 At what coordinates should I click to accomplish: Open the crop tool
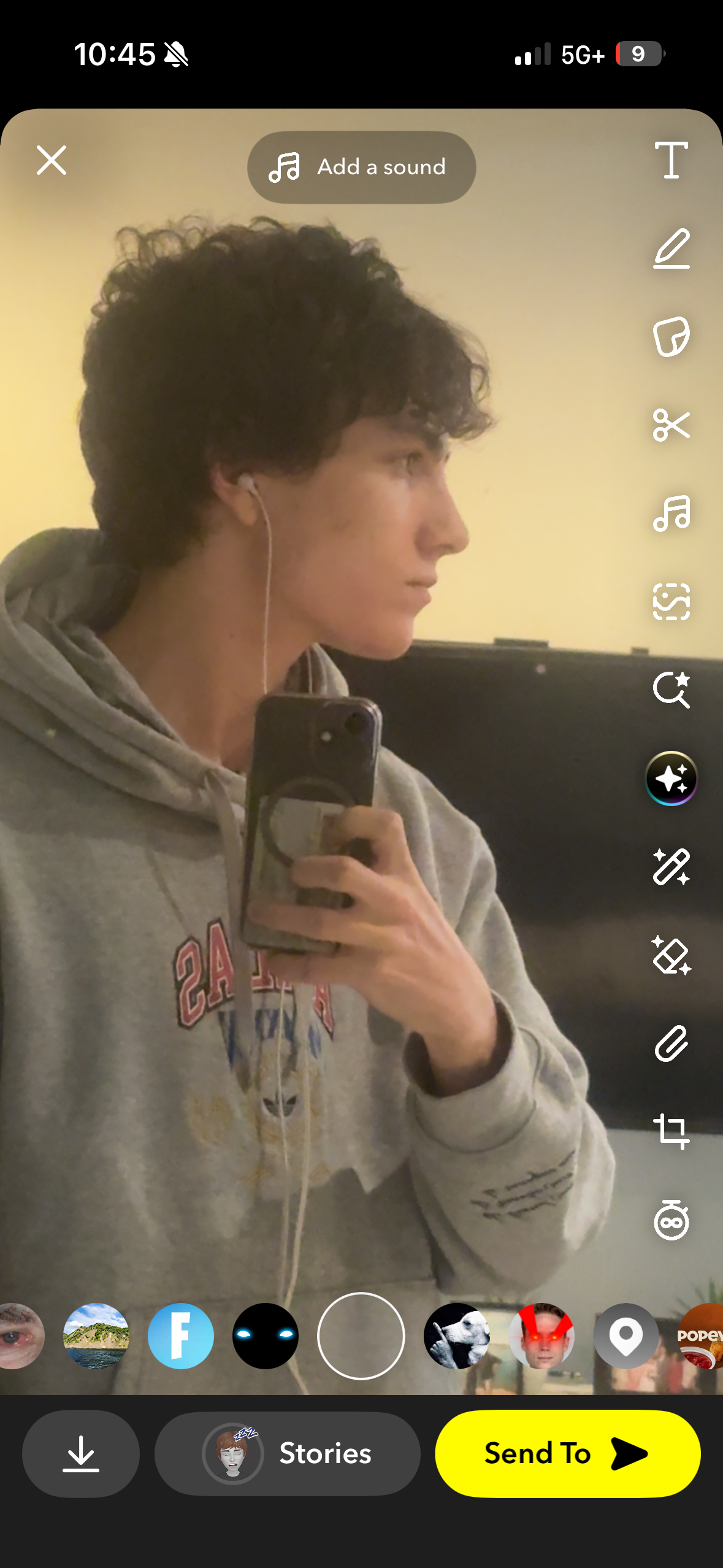click(x=671, y=1131)
